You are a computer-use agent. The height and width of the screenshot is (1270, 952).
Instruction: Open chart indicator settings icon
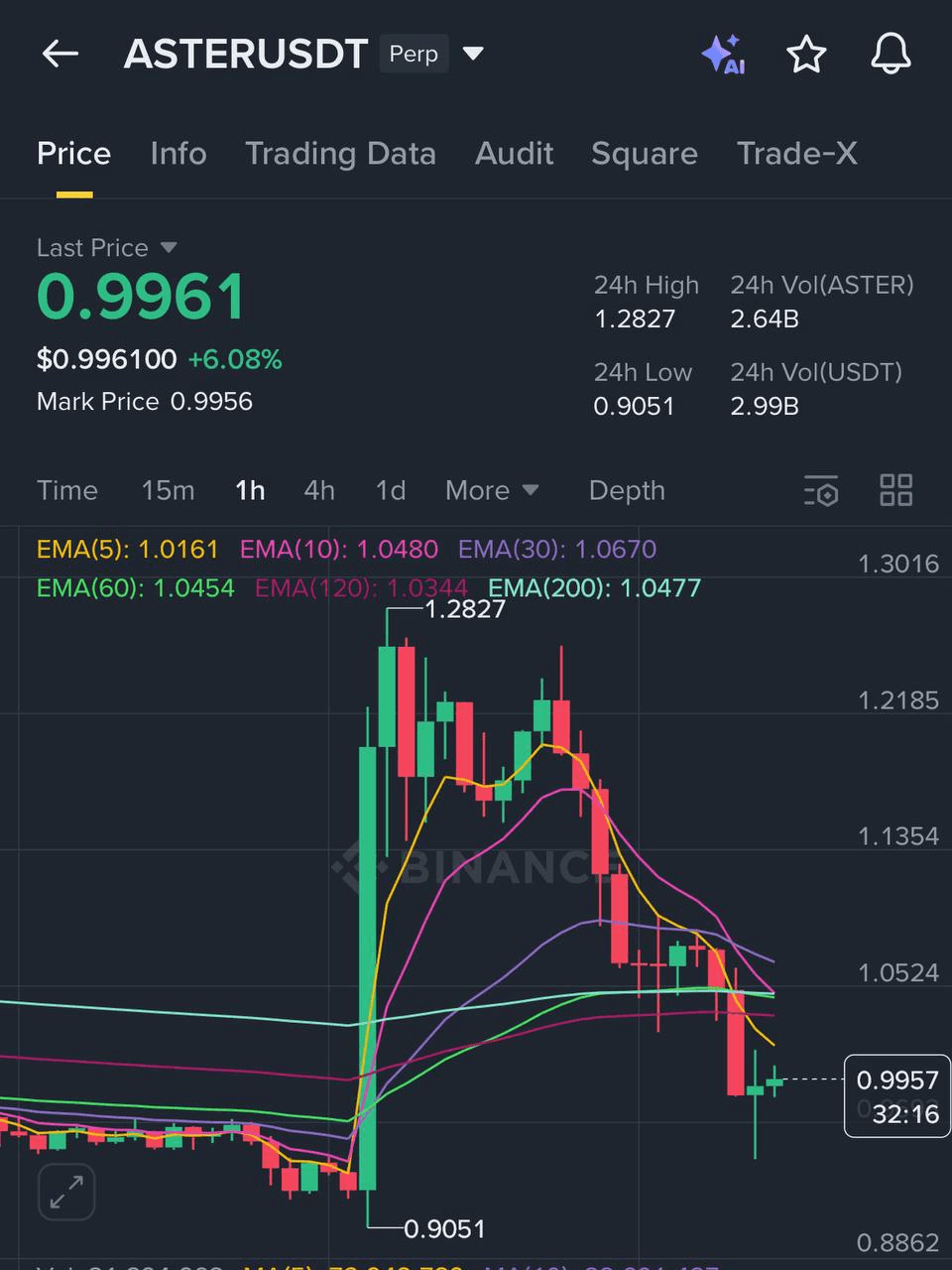(x=821, y=490)
